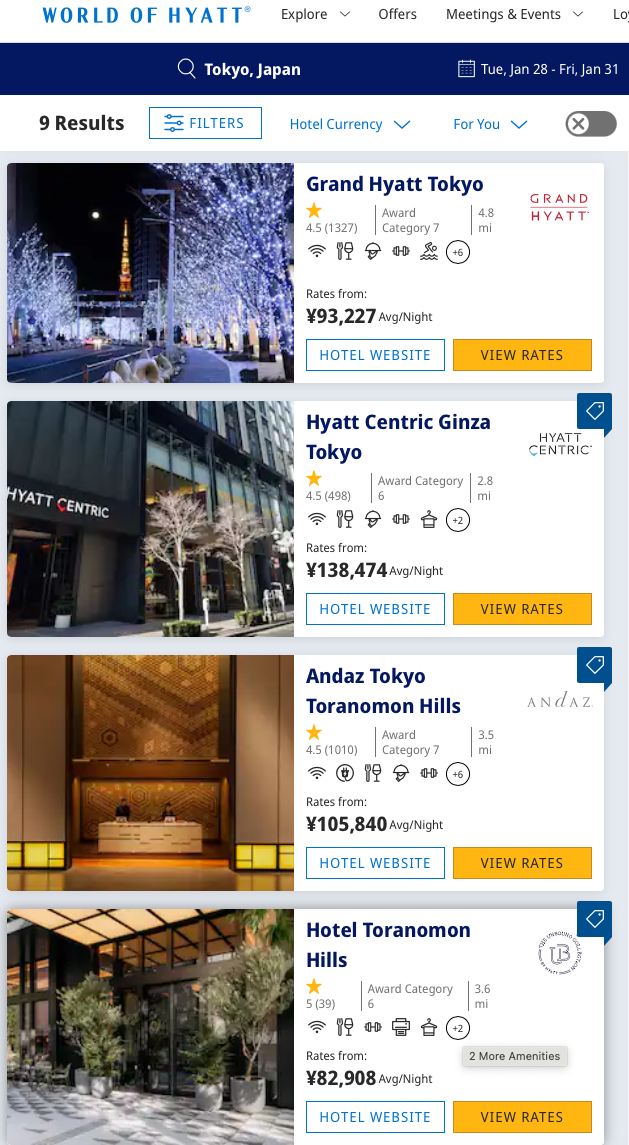
Task: Open the For You sort dropdown
Action: click(x=490, y=124)
